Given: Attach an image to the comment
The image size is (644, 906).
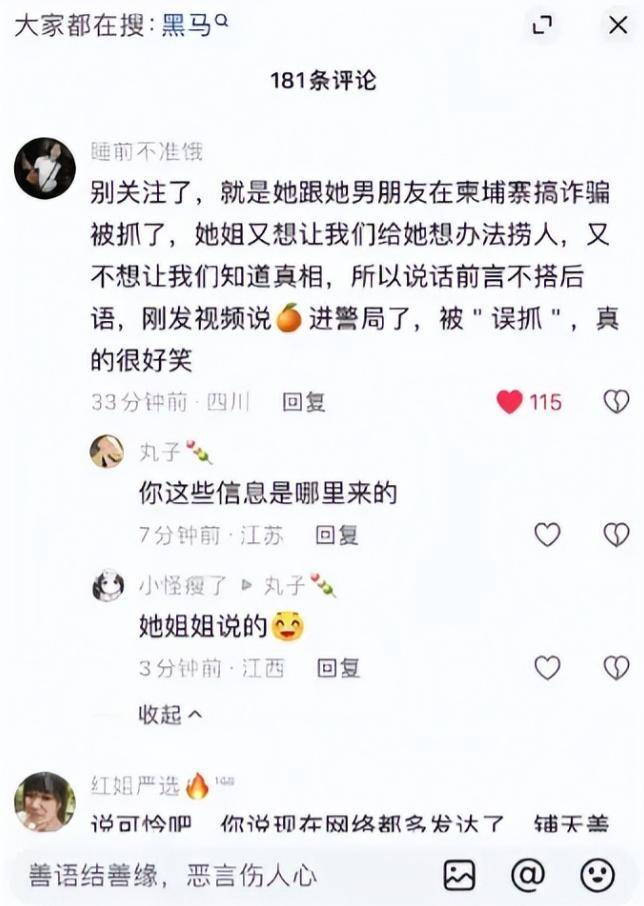Looking at the screenshot, I should click(459, 875).
